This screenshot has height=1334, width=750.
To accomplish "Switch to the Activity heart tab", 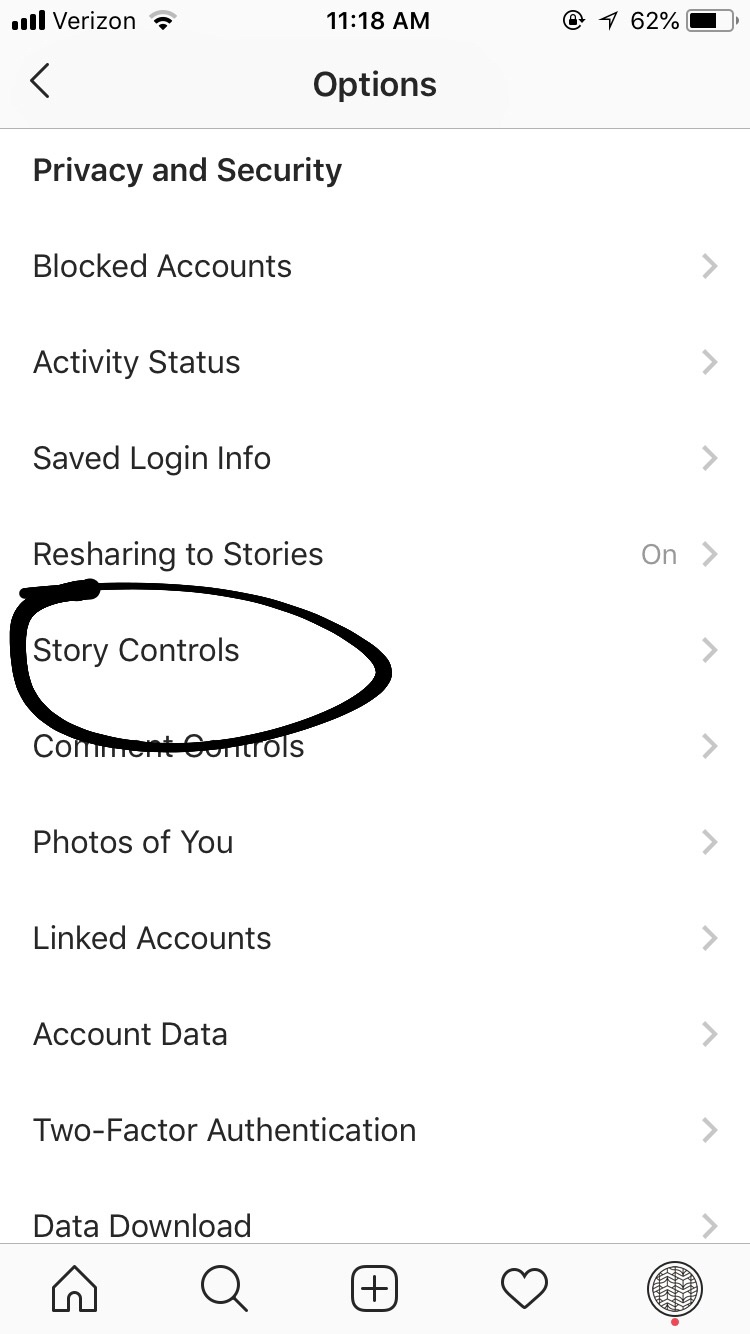I will coord(525,1288).
